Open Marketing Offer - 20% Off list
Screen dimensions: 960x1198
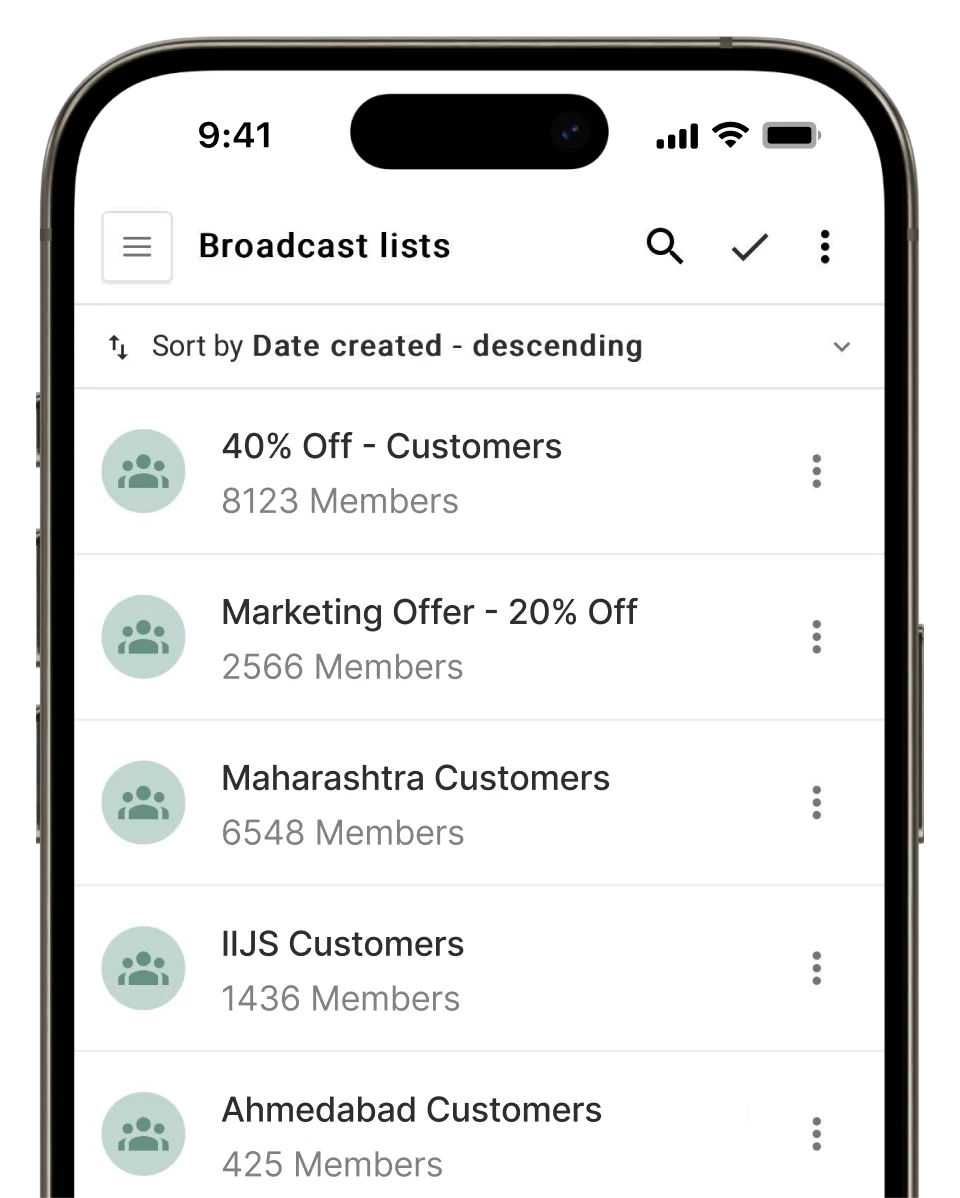point(429,637)
